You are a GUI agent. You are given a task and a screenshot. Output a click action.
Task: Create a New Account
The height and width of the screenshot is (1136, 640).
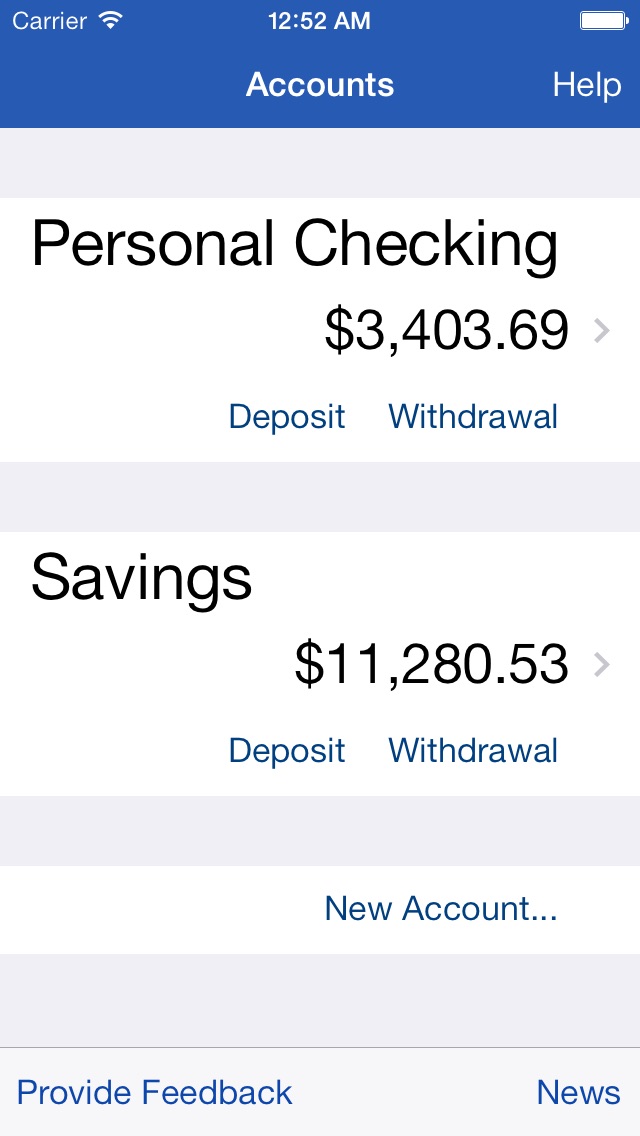(441, 909)
